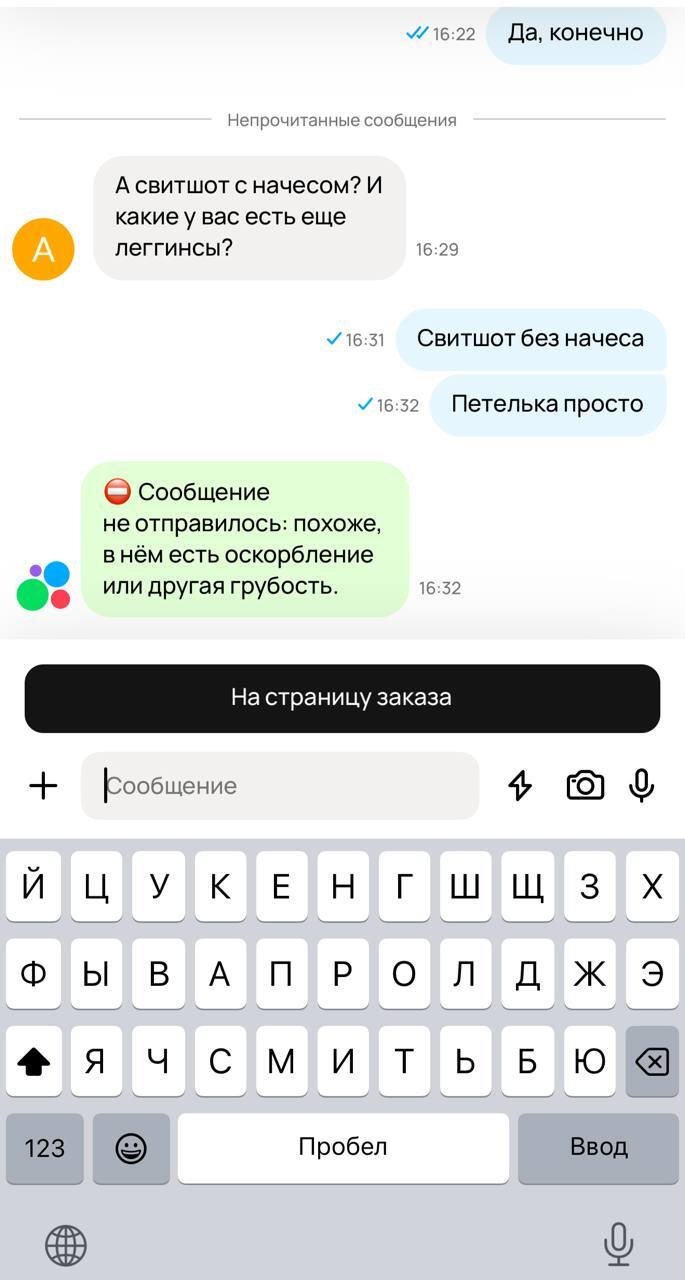The height and width of the screenshot is (1280, 685).
Task: Tap the shift key
Action: coord(34,1062)
